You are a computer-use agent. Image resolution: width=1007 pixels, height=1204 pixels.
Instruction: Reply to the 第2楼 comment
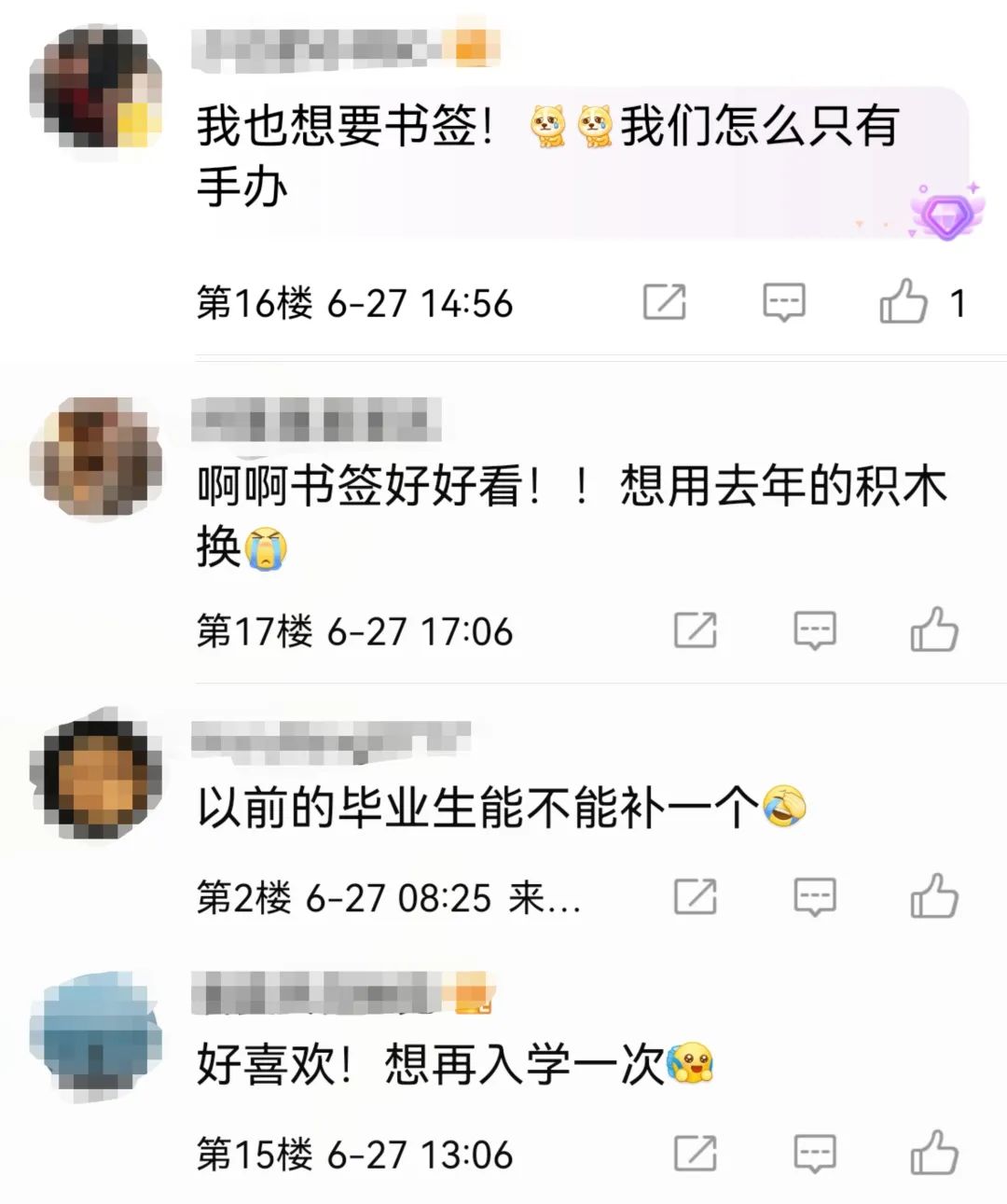815,897
